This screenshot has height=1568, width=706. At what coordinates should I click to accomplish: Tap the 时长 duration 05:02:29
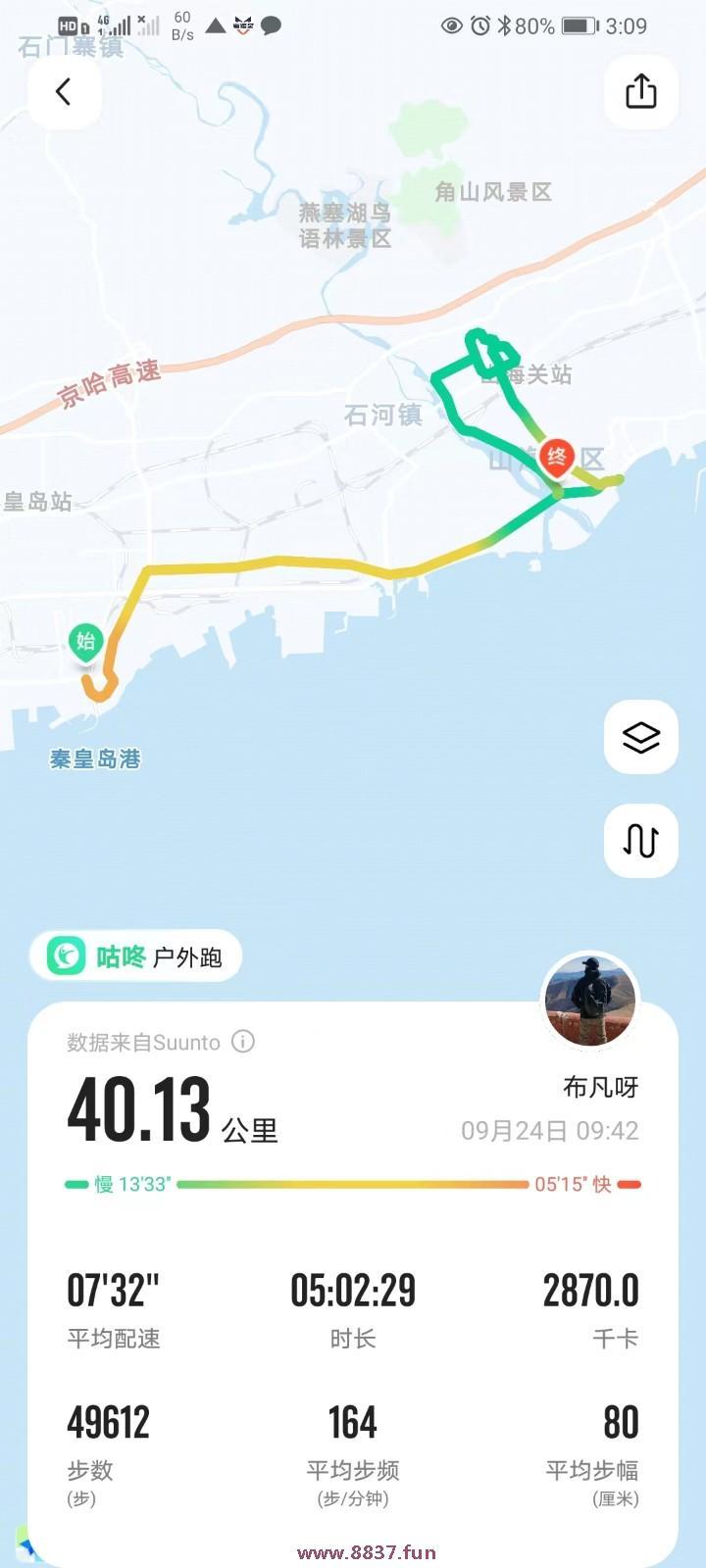(x=353, y=1292)
